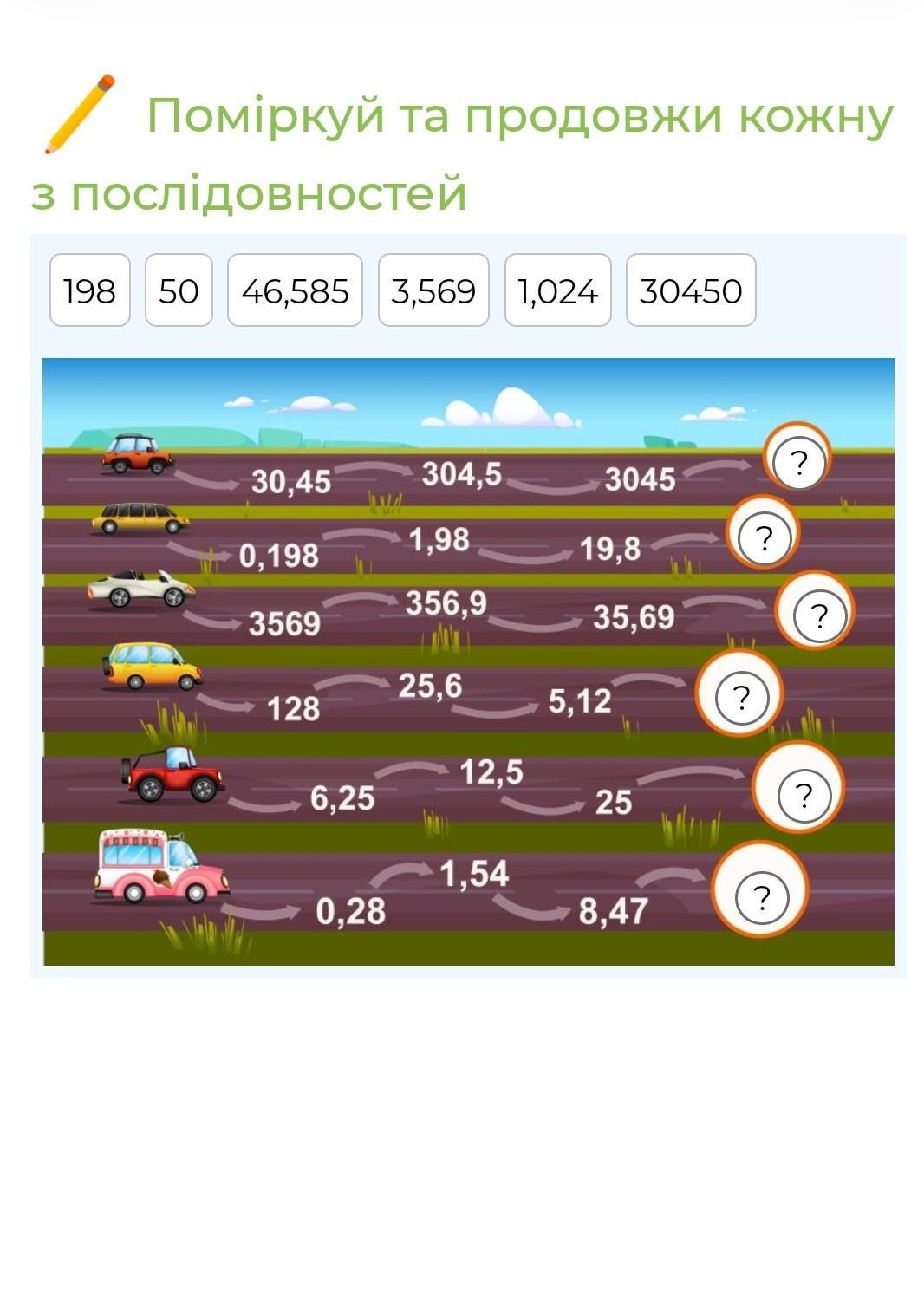Choose the answer chip 30450
This screenshot has height=1315, width=924.
[x=691, y=290]
